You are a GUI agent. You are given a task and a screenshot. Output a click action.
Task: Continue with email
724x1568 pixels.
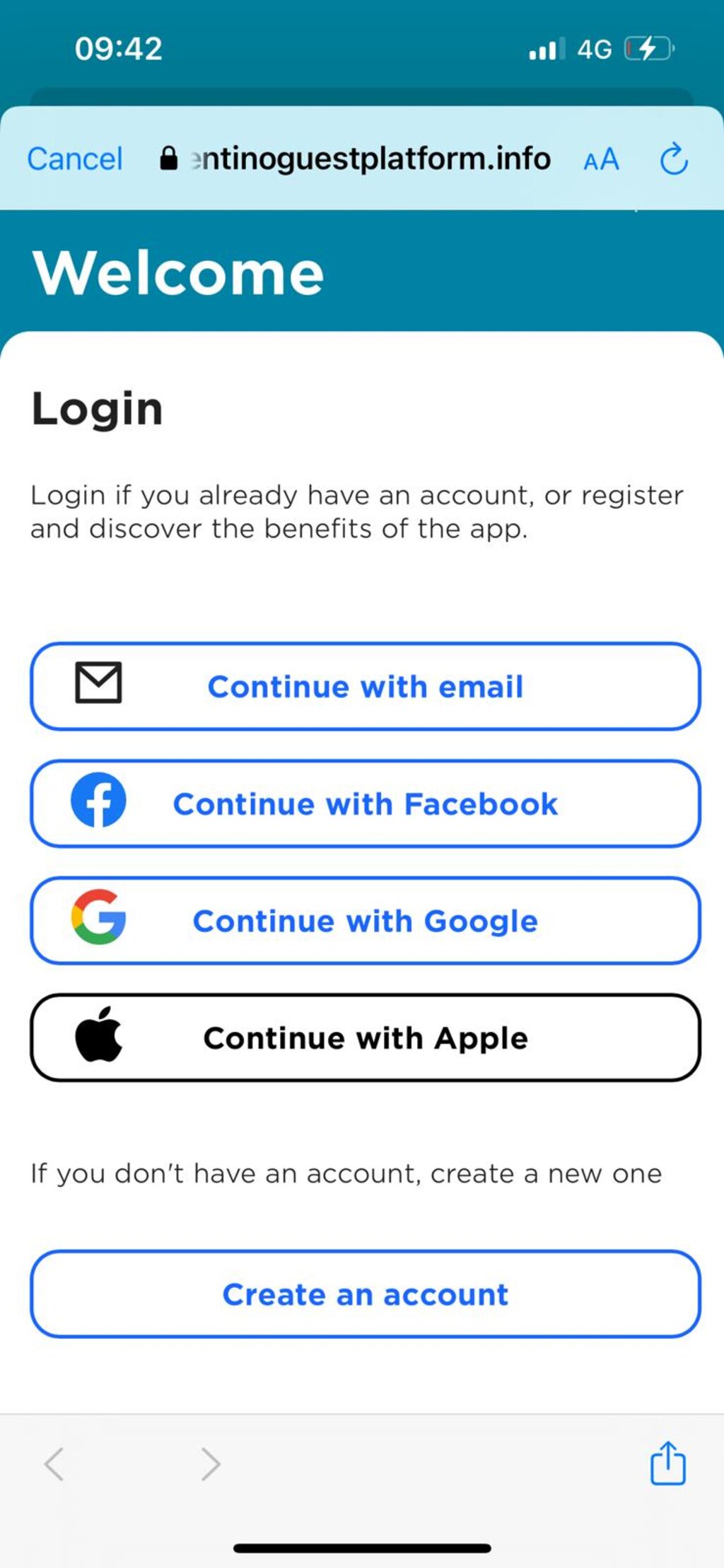point(365,685)
